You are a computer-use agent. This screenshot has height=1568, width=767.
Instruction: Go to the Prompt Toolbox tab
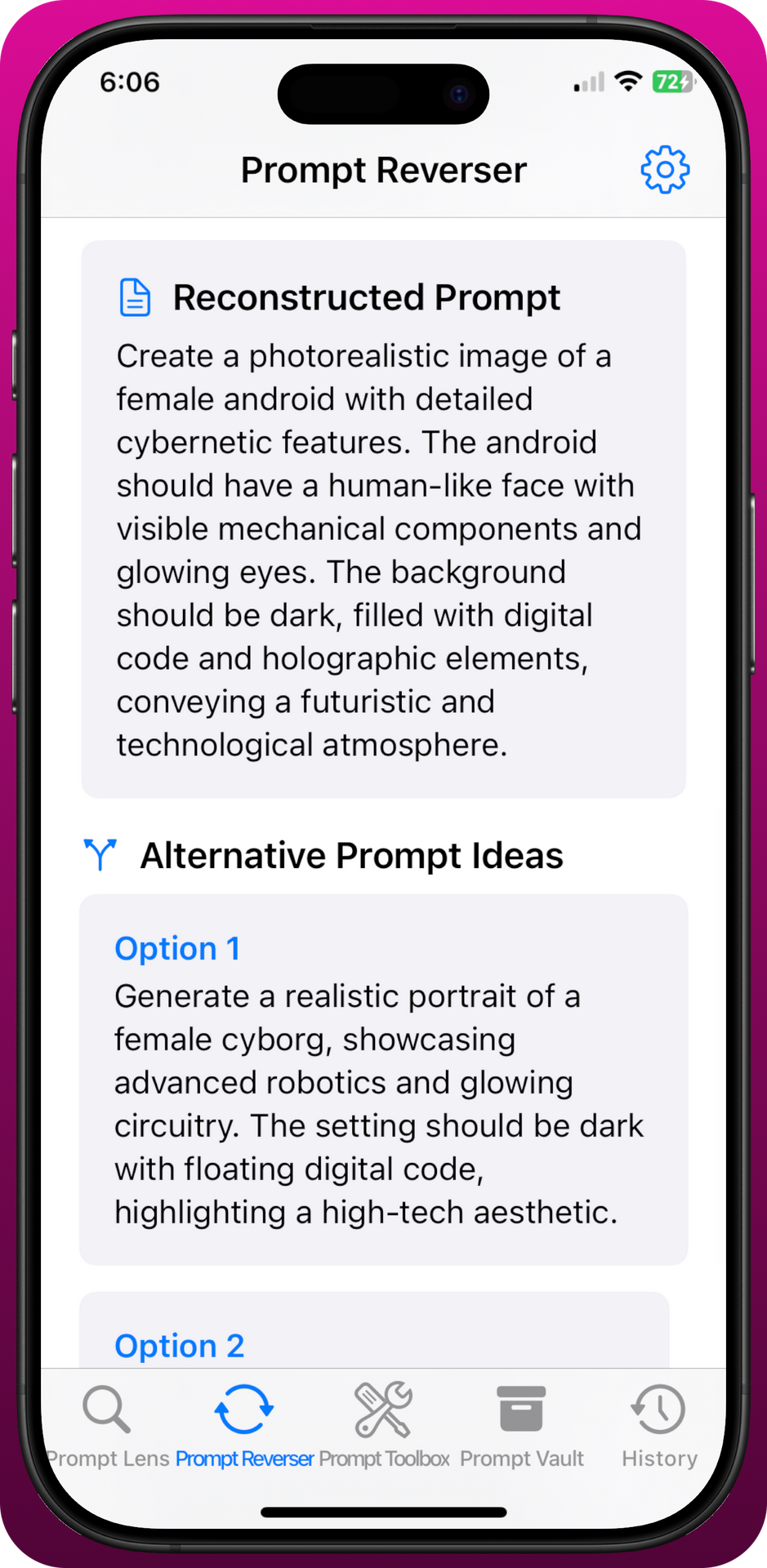click(x=383, y=1423)
